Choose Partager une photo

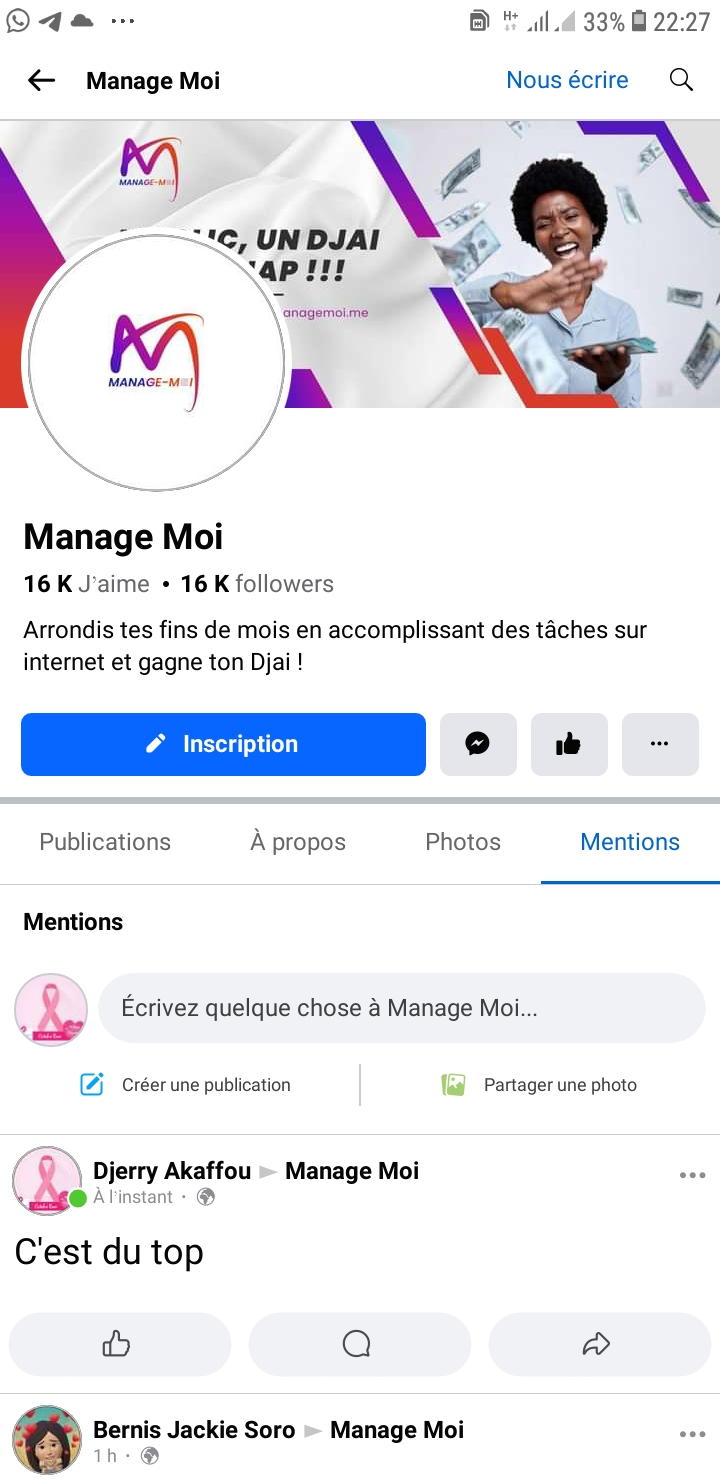pos(540,1085)
